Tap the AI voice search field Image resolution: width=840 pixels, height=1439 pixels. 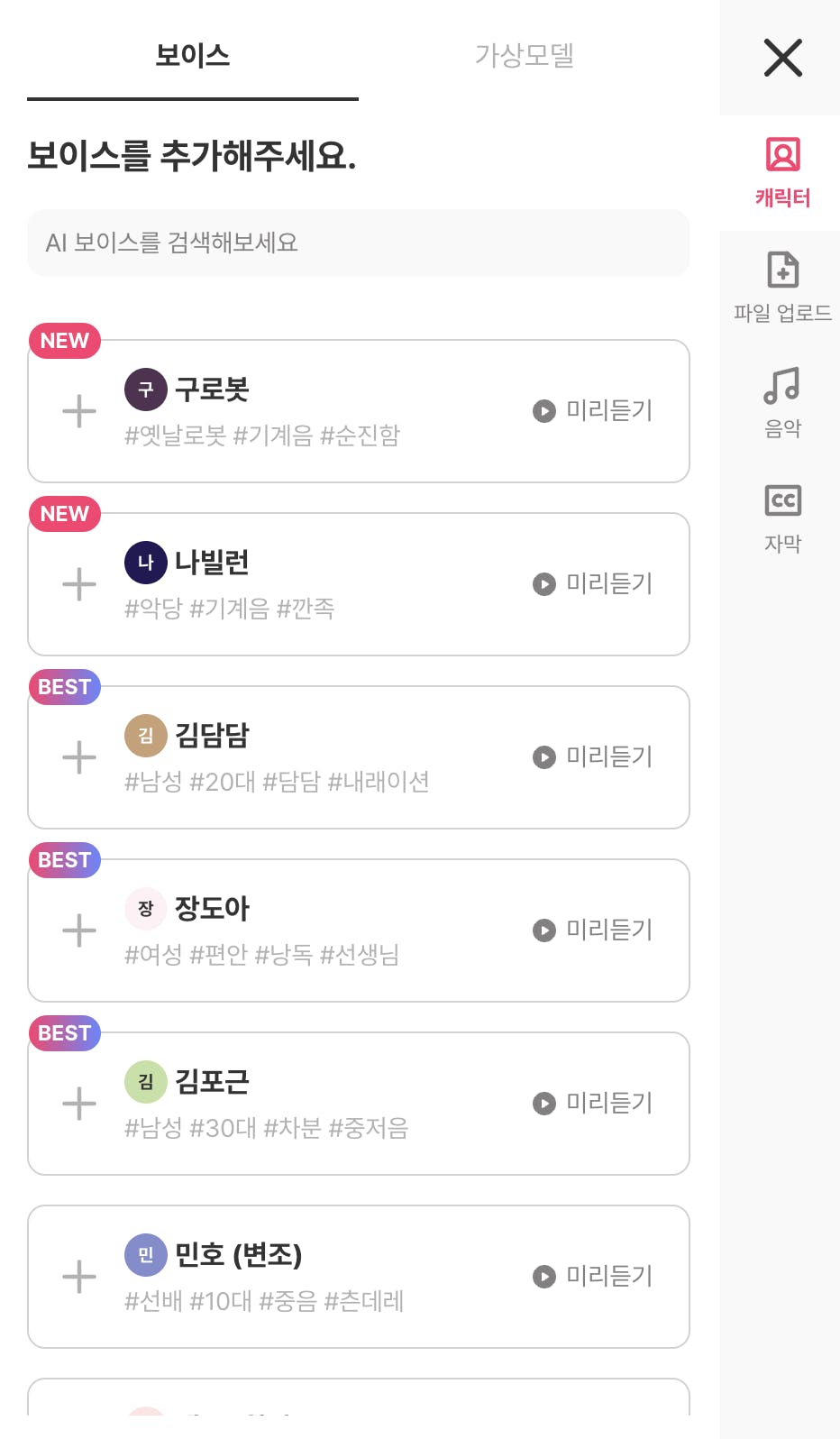[359, 243]
